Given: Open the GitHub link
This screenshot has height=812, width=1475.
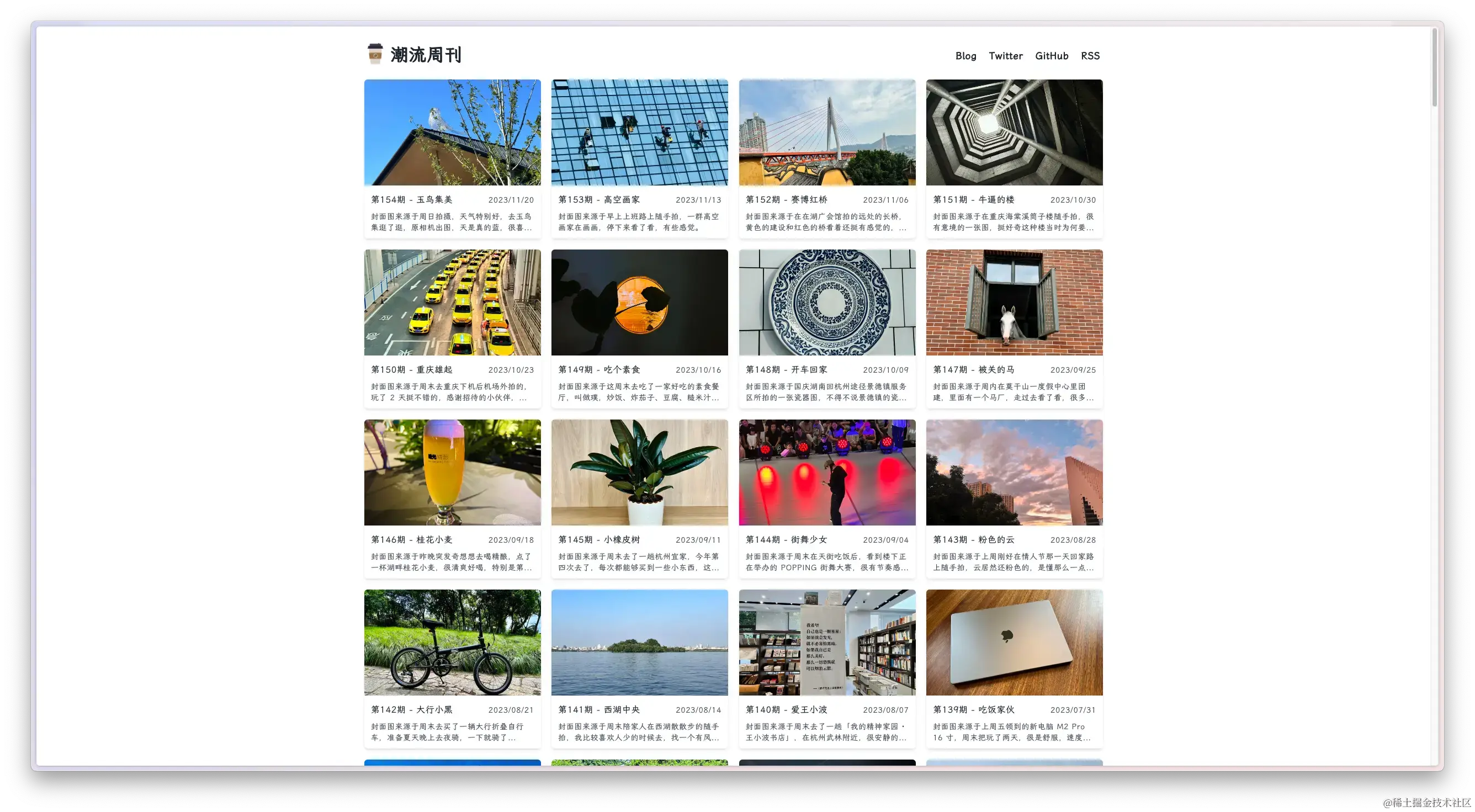Looking at the screenshot, I should click(1051, 56).
